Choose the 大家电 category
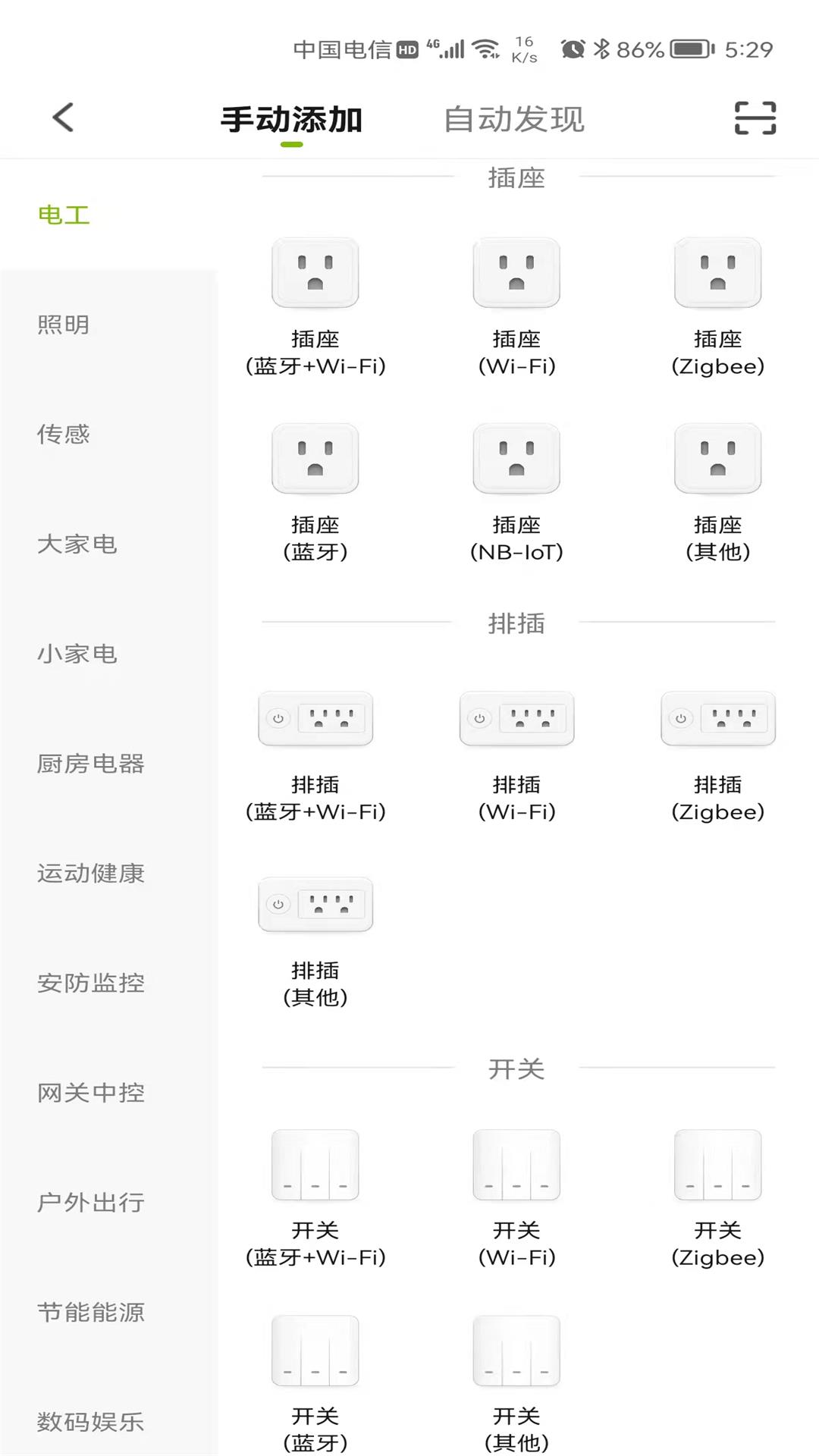The width and height of the screenshot is (819, 1456). pos(77,544)
